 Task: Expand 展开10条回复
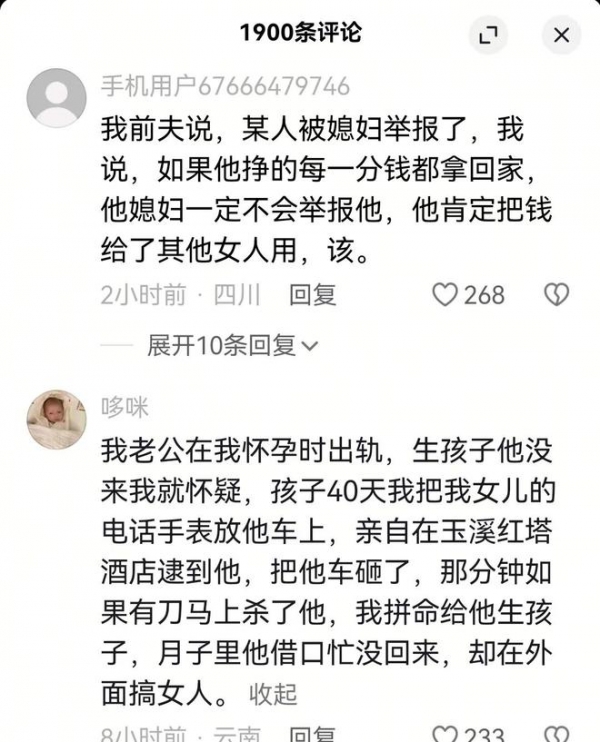point(232,346)
